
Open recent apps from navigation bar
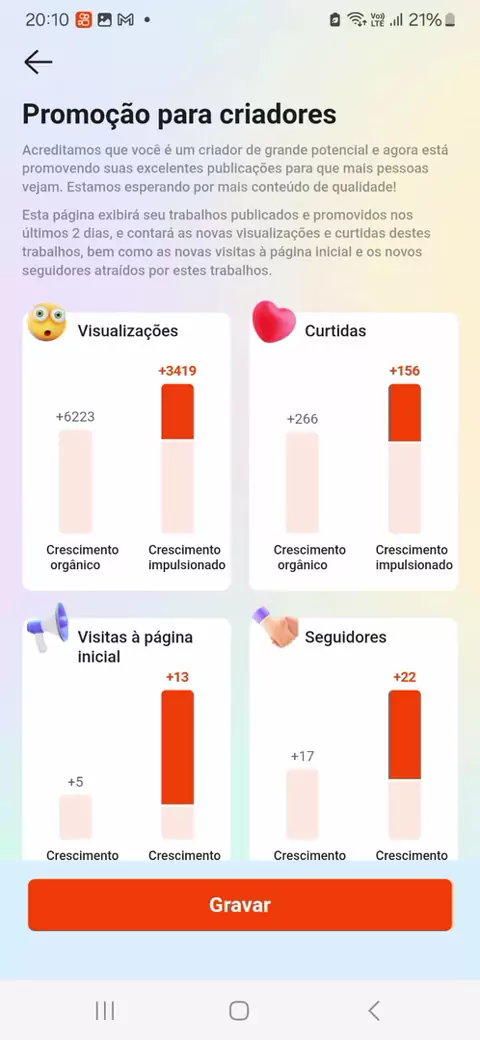coord(105,1011)
